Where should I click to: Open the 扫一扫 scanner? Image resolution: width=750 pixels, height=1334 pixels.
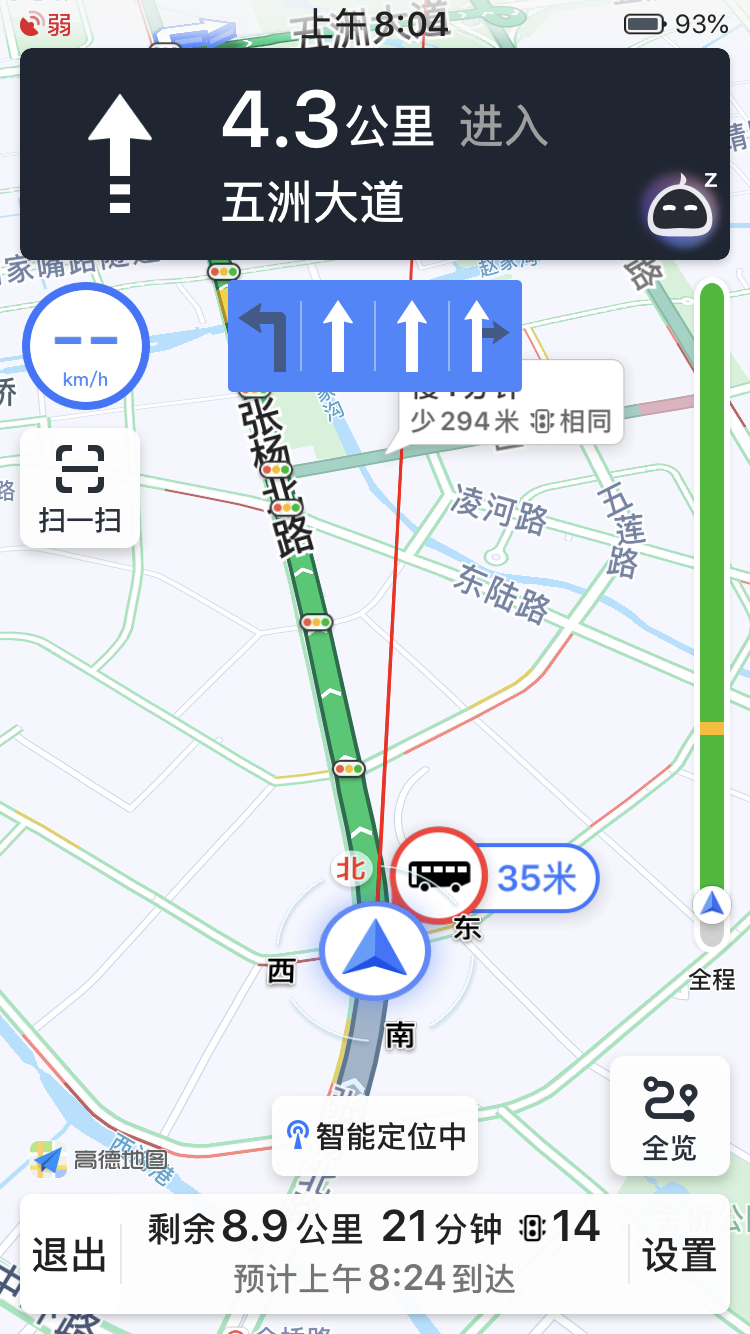click(80, 488)
